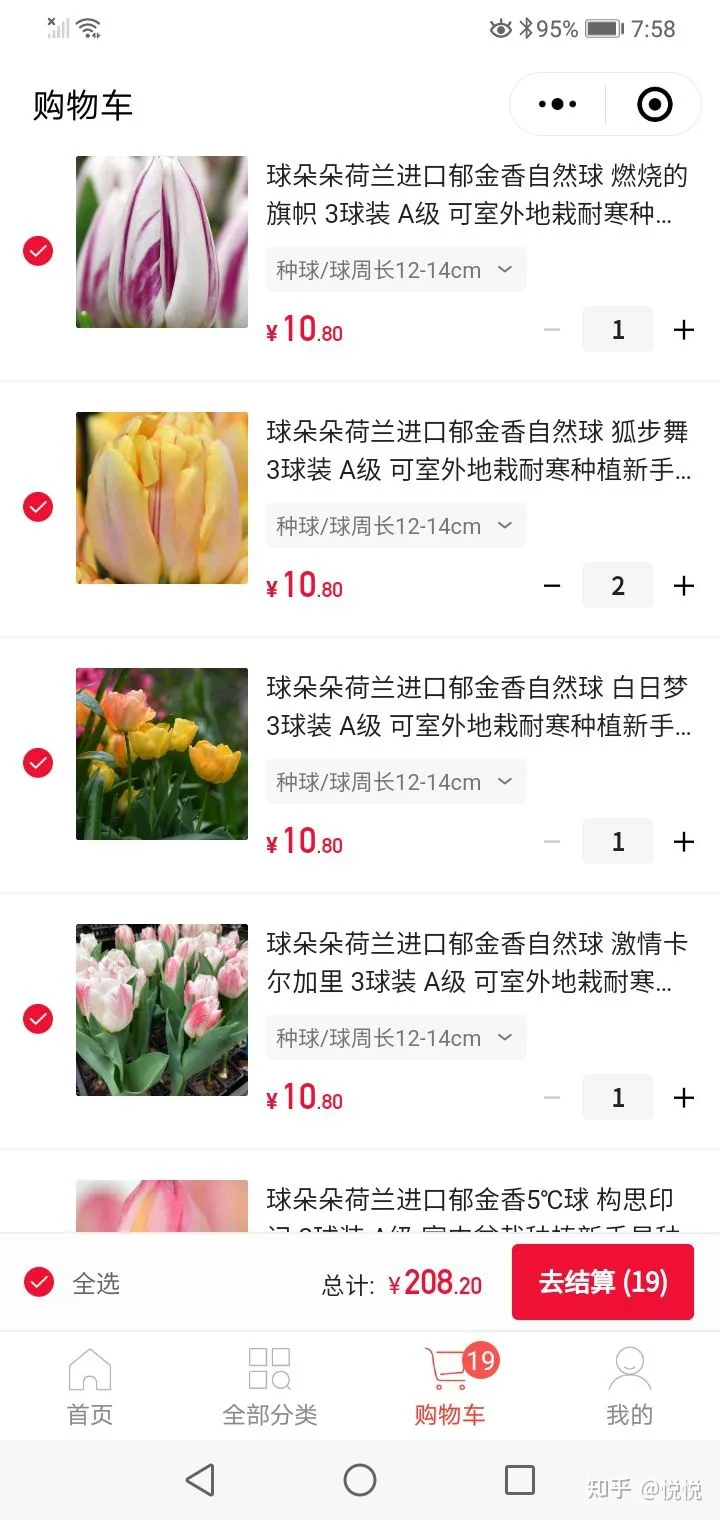Tap the circular mini program close icon
The width and height of the screenshot is (720, 1520).
tap(653, 103)
